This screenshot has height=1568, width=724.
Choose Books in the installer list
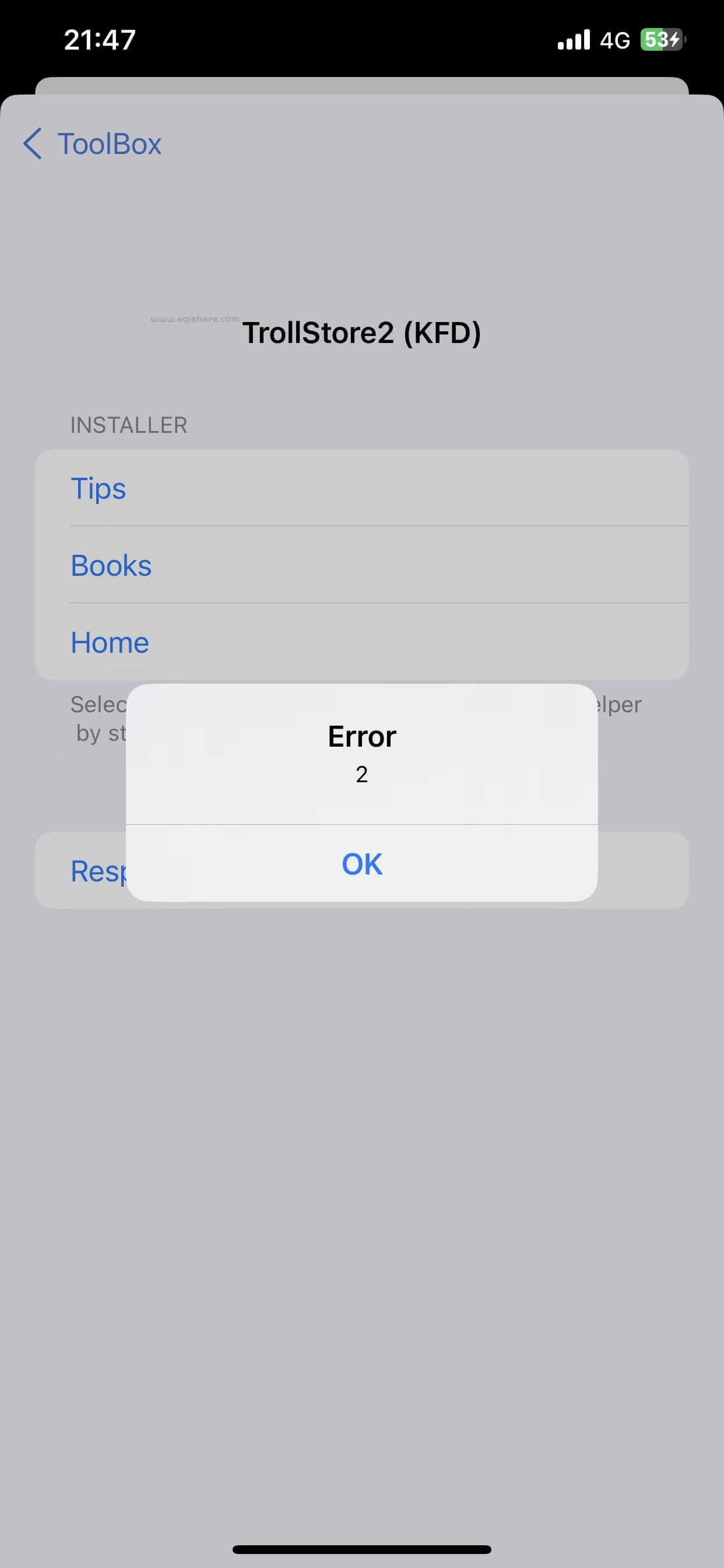[x=111, y=565]
